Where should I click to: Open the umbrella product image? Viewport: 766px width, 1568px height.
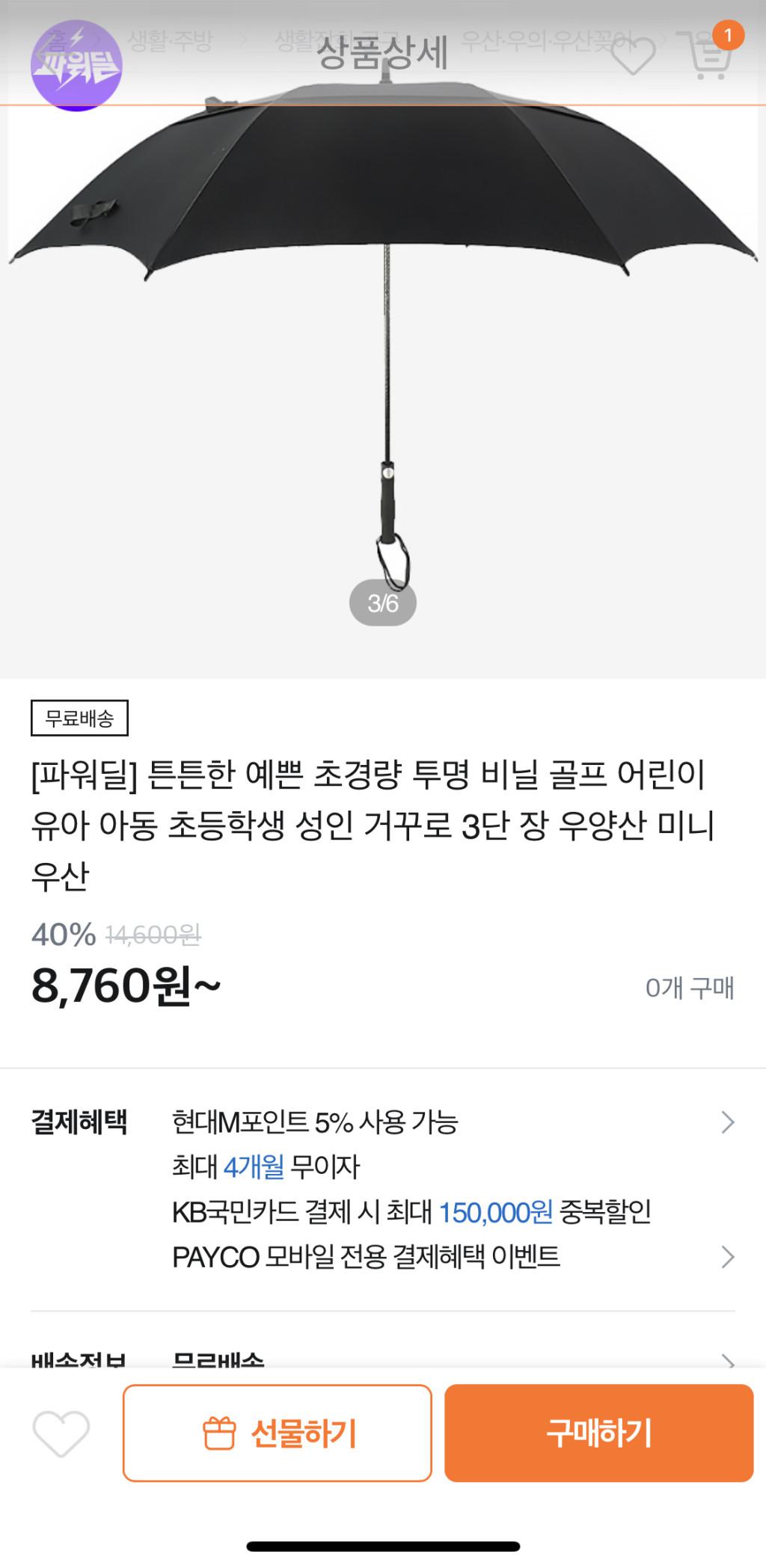pyautogui.click(x=383, y=336)
